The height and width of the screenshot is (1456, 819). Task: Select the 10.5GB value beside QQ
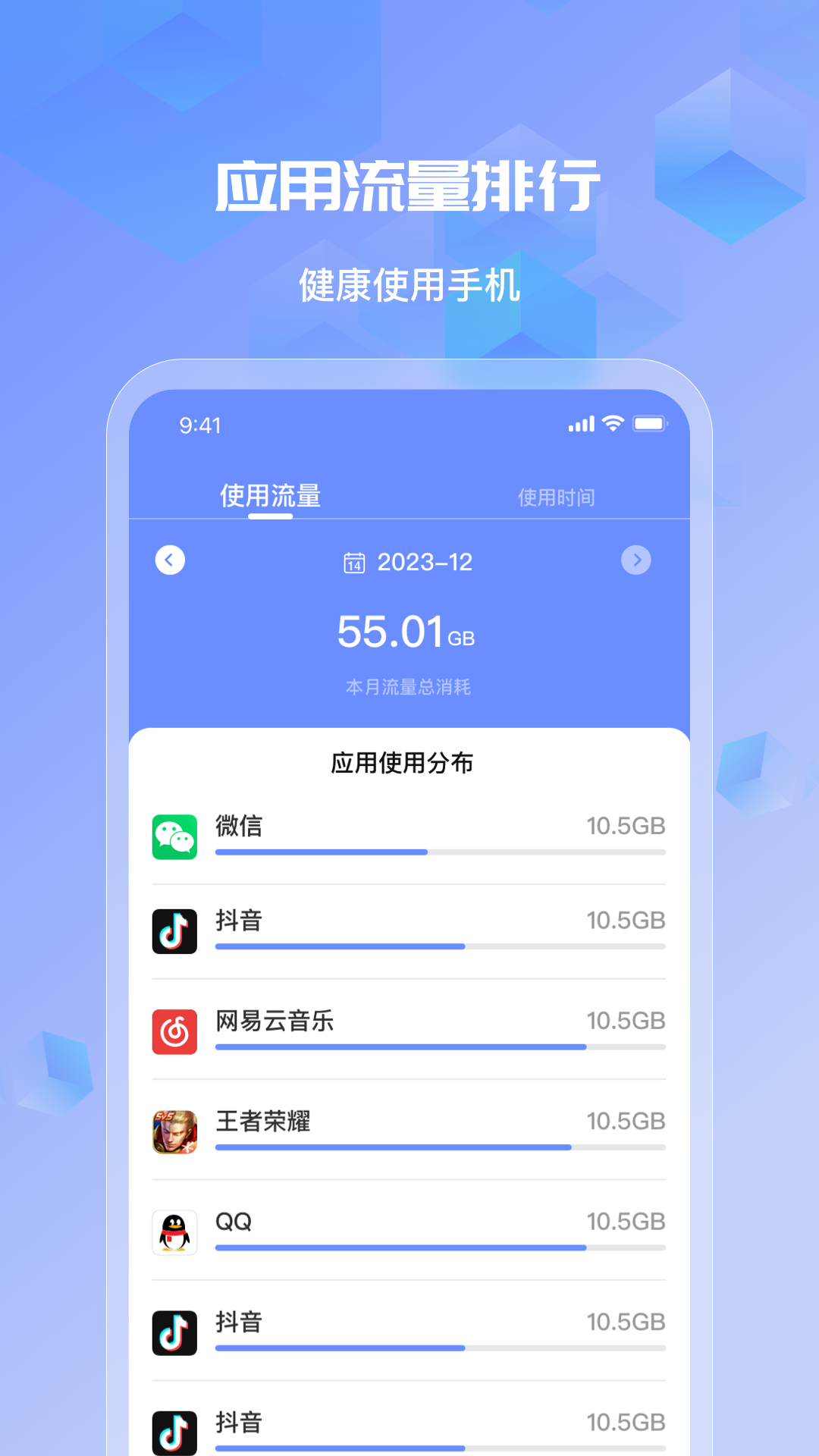click(626, 1221)
